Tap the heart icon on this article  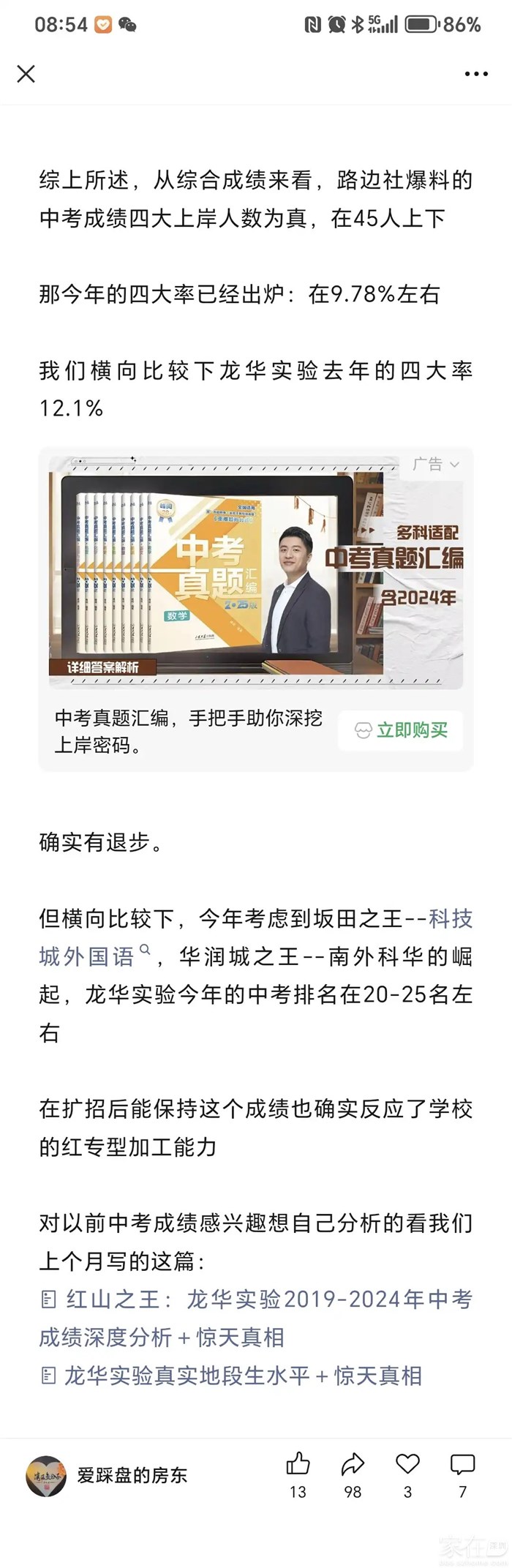tap(407, 1465)
